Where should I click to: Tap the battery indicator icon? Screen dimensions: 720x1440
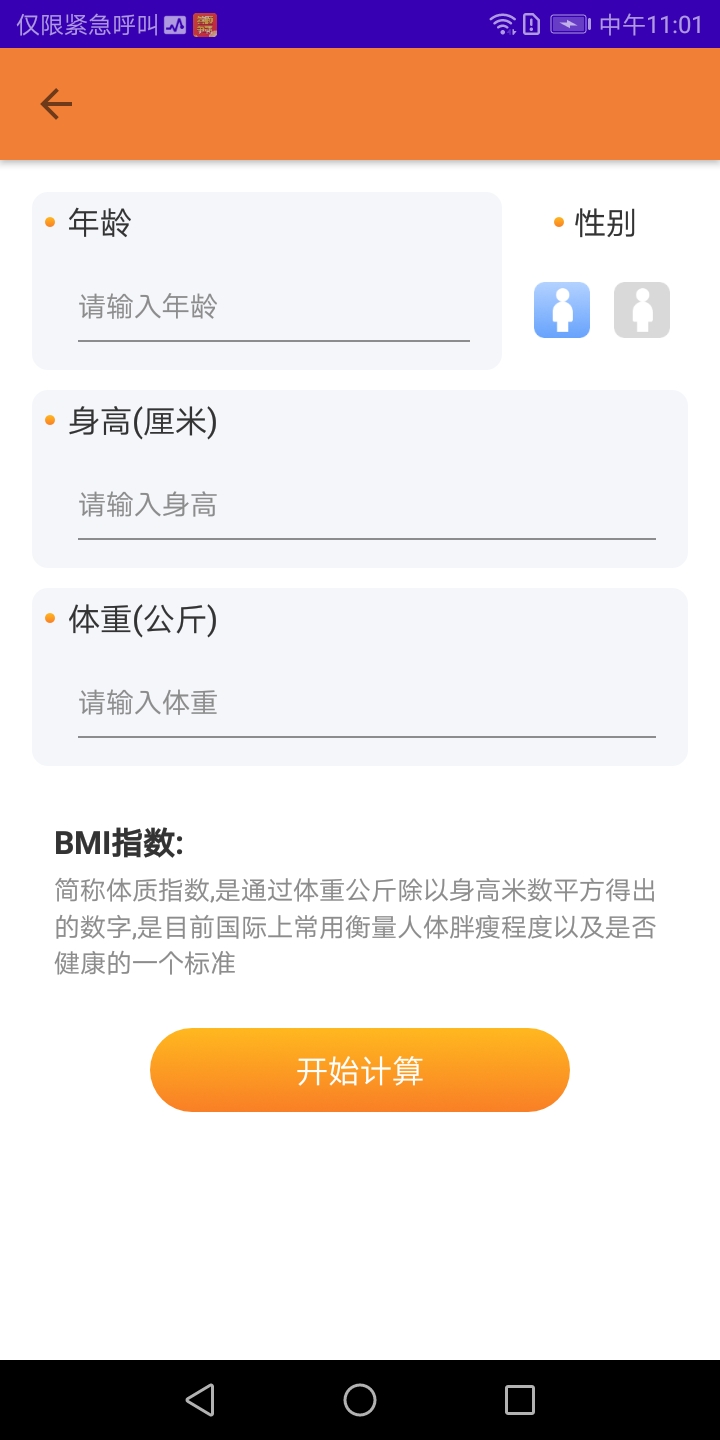(x=568, y=22)
